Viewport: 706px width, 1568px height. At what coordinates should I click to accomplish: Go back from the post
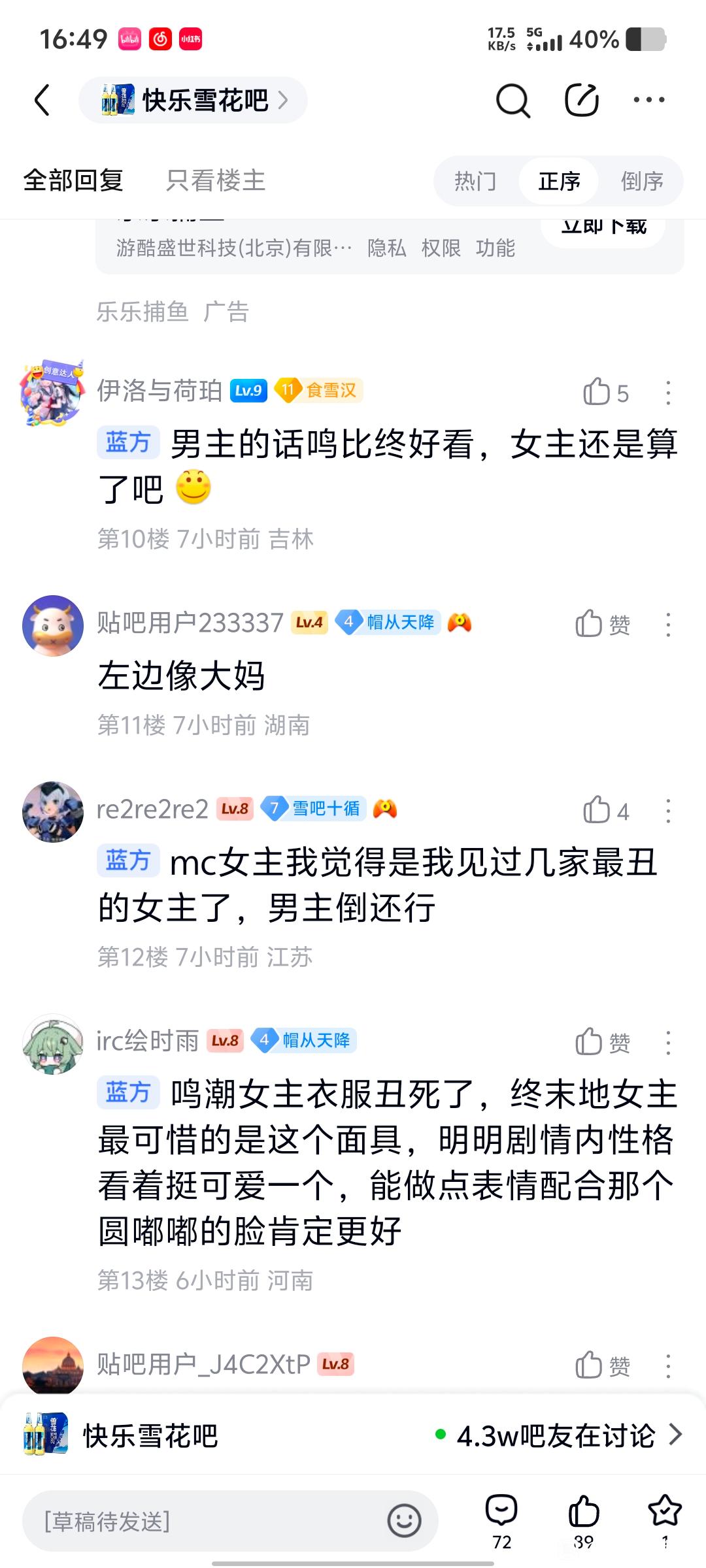(42, 101)
